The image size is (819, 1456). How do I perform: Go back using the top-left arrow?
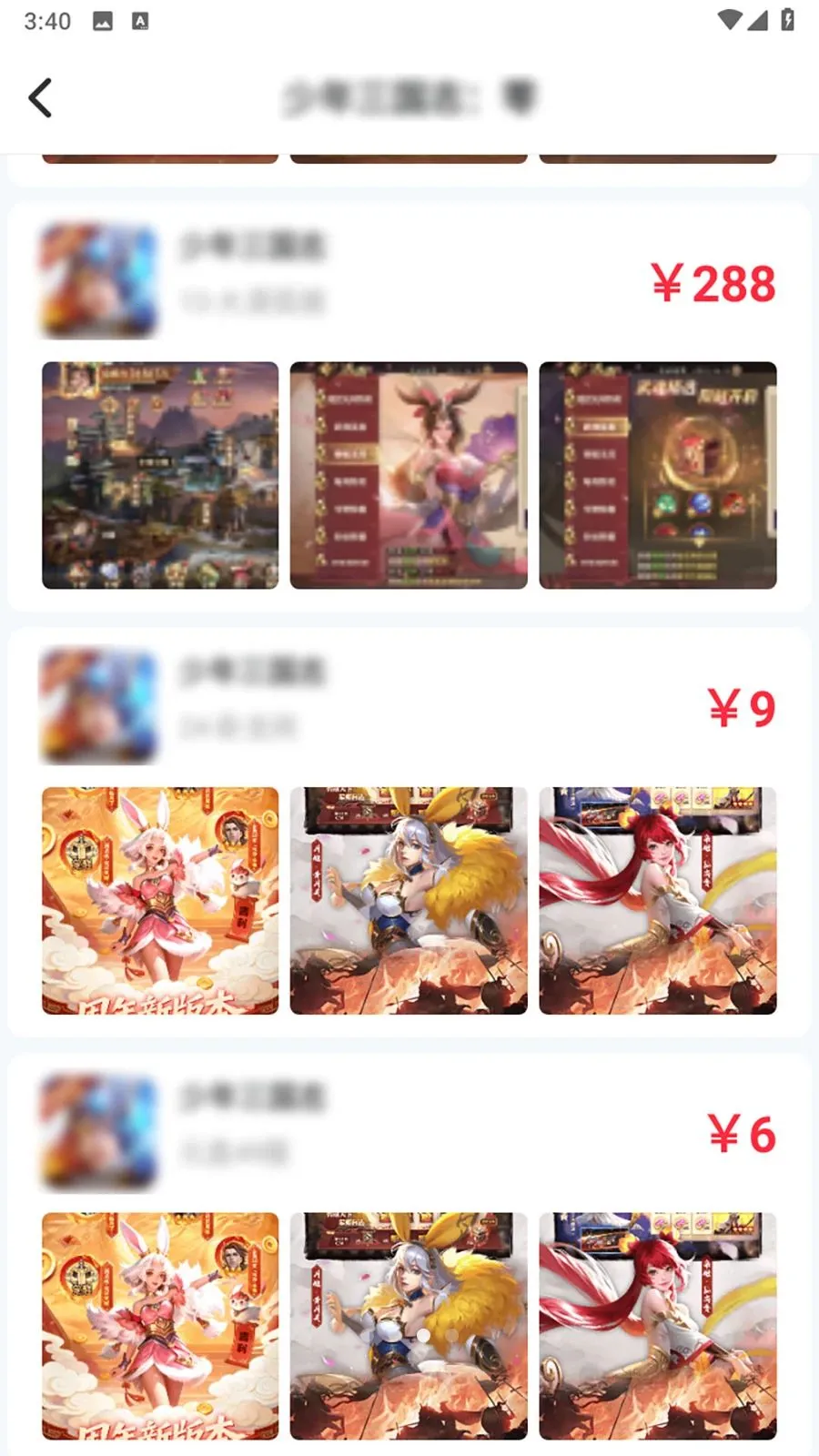point(41,98)
